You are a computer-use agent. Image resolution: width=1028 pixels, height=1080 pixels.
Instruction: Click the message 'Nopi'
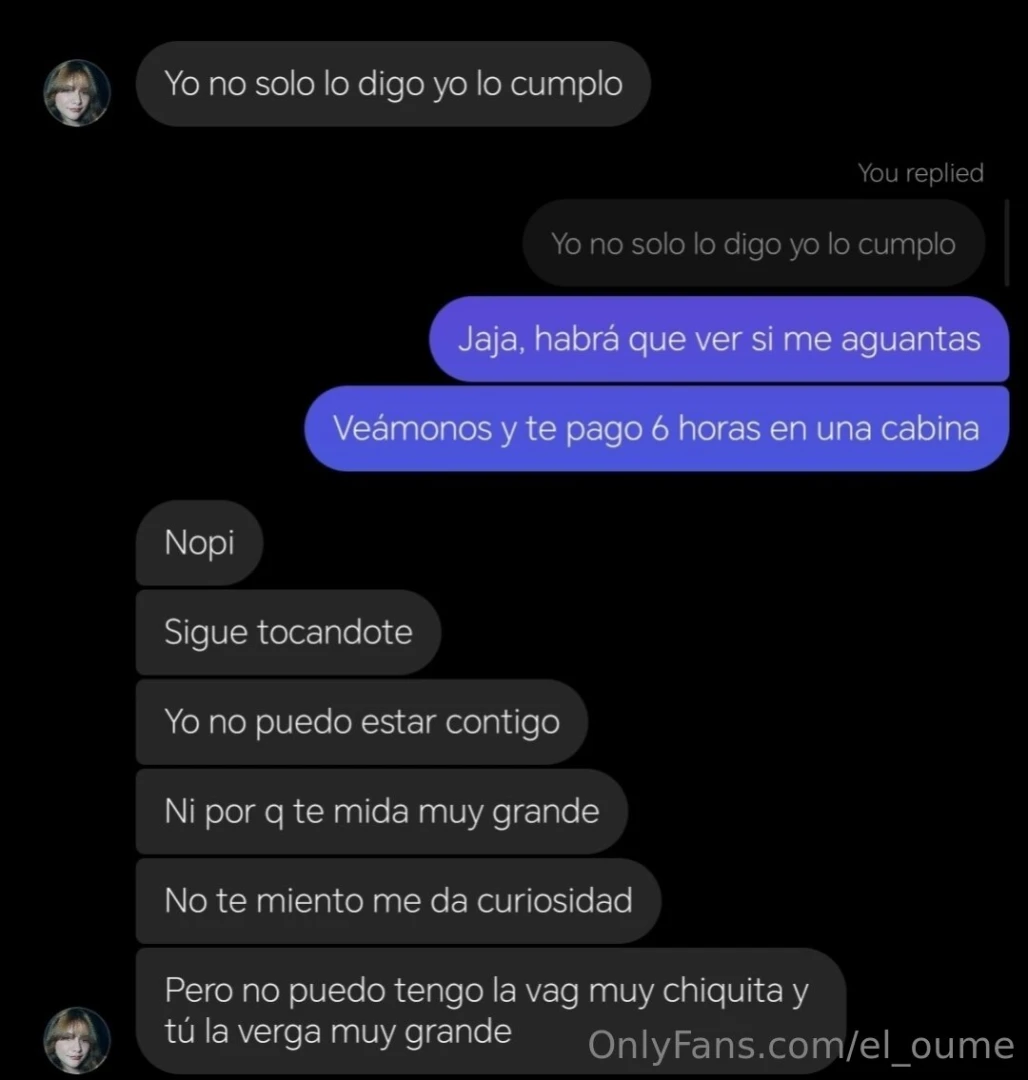coord(198,543)
